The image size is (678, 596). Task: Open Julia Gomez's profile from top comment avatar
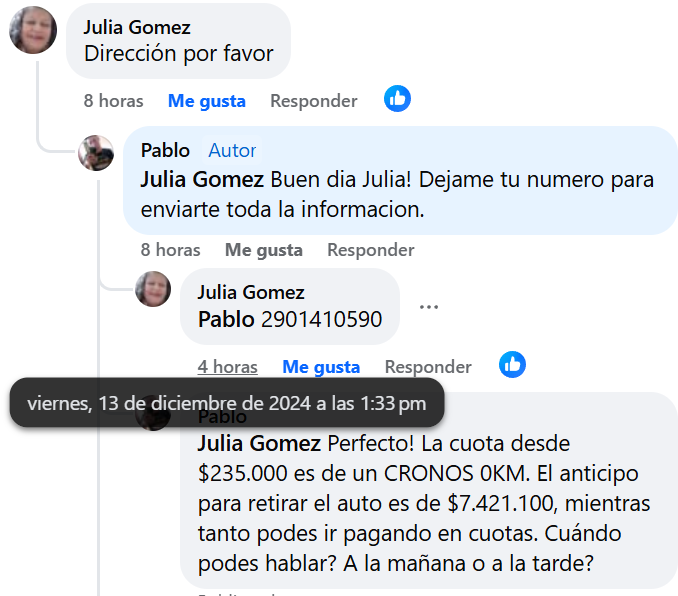pos(32,29)
